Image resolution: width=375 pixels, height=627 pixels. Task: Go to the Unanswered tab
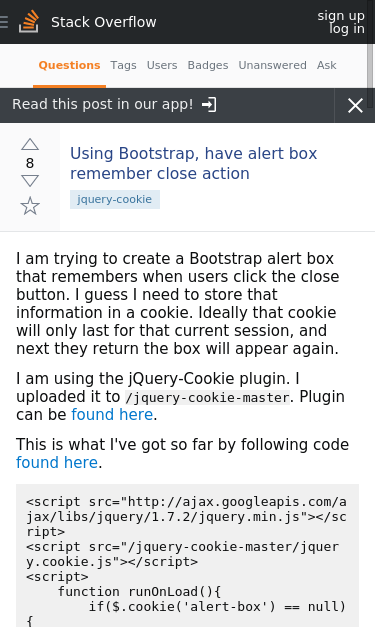tap(273, 65)
